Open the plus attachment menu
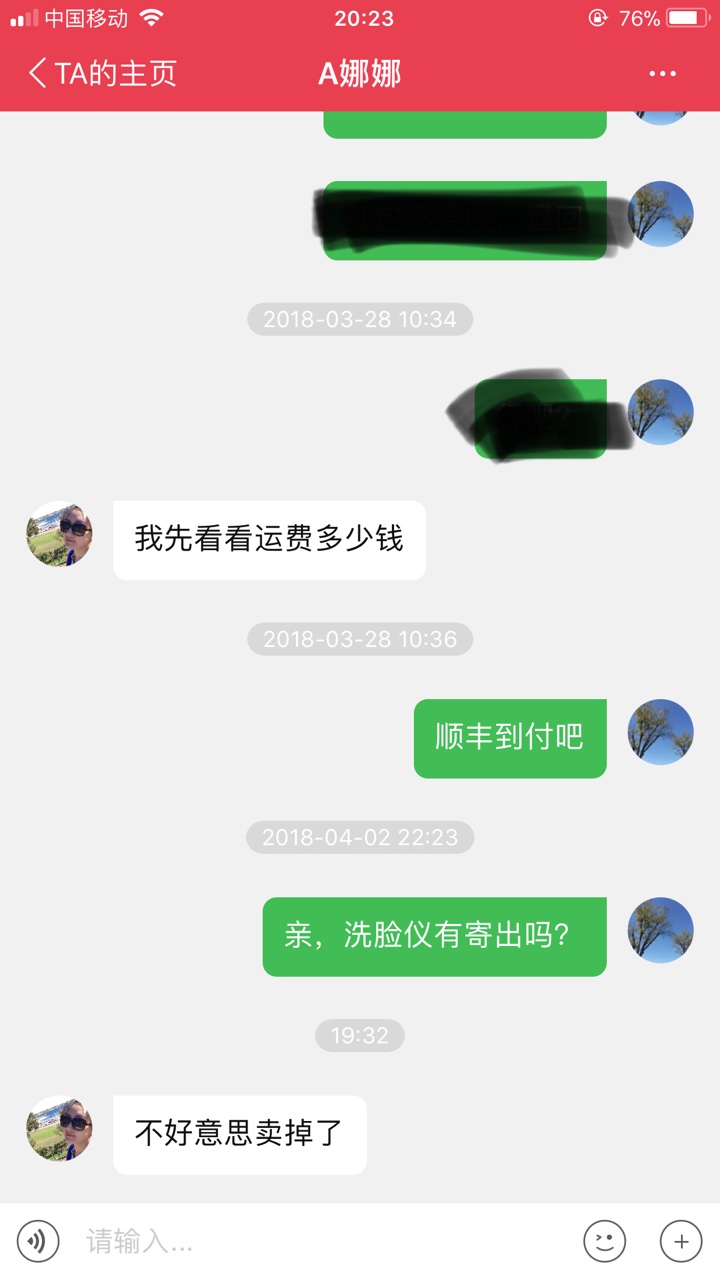Viewport: 720px width, 1280px height. [x=681, y=1242]
